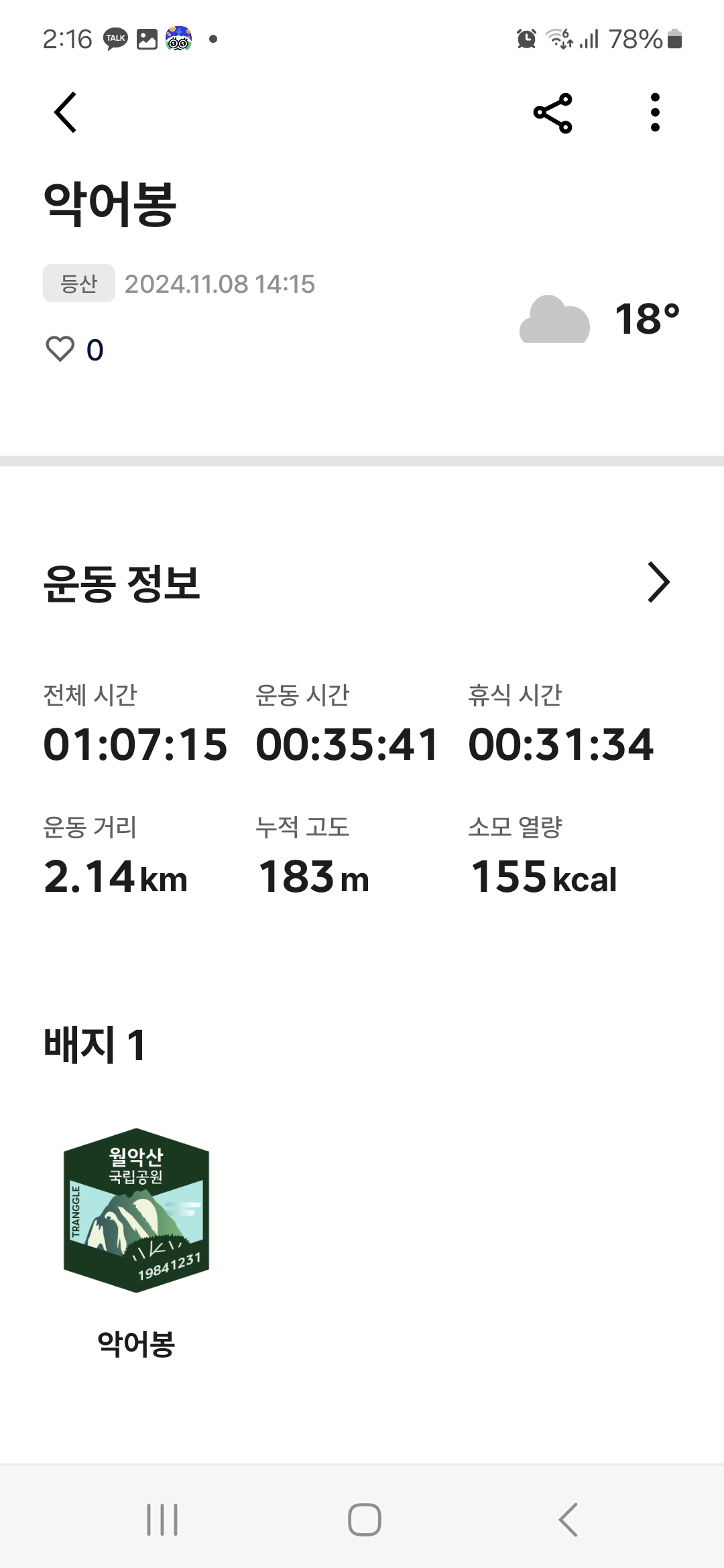This screenshot has height=1568, width=724.
Task: Open recent apps from the navigation bar
Action: (x=162, y=1519)
